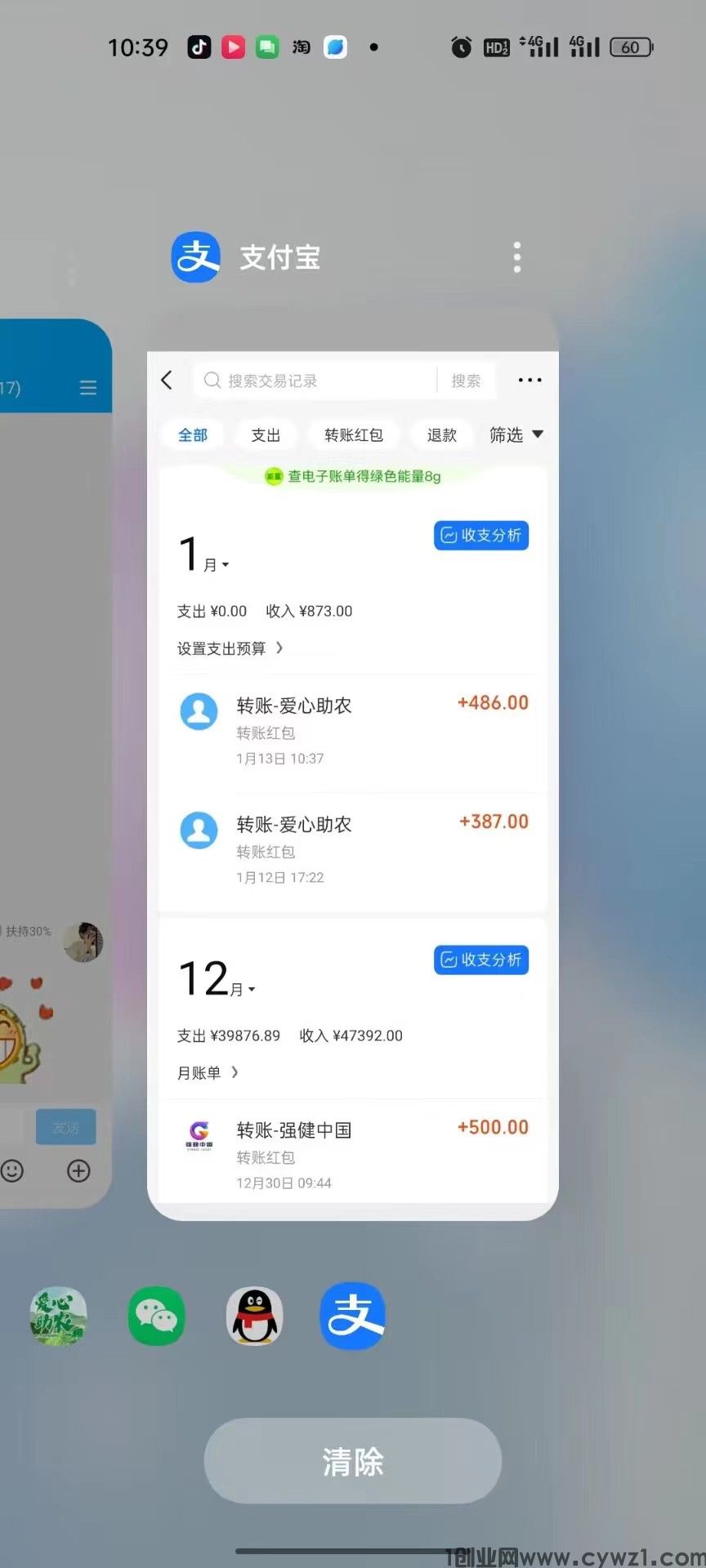Jump to the WeChat app icon
This screenshot has height=1568, width=706.
156,1316
